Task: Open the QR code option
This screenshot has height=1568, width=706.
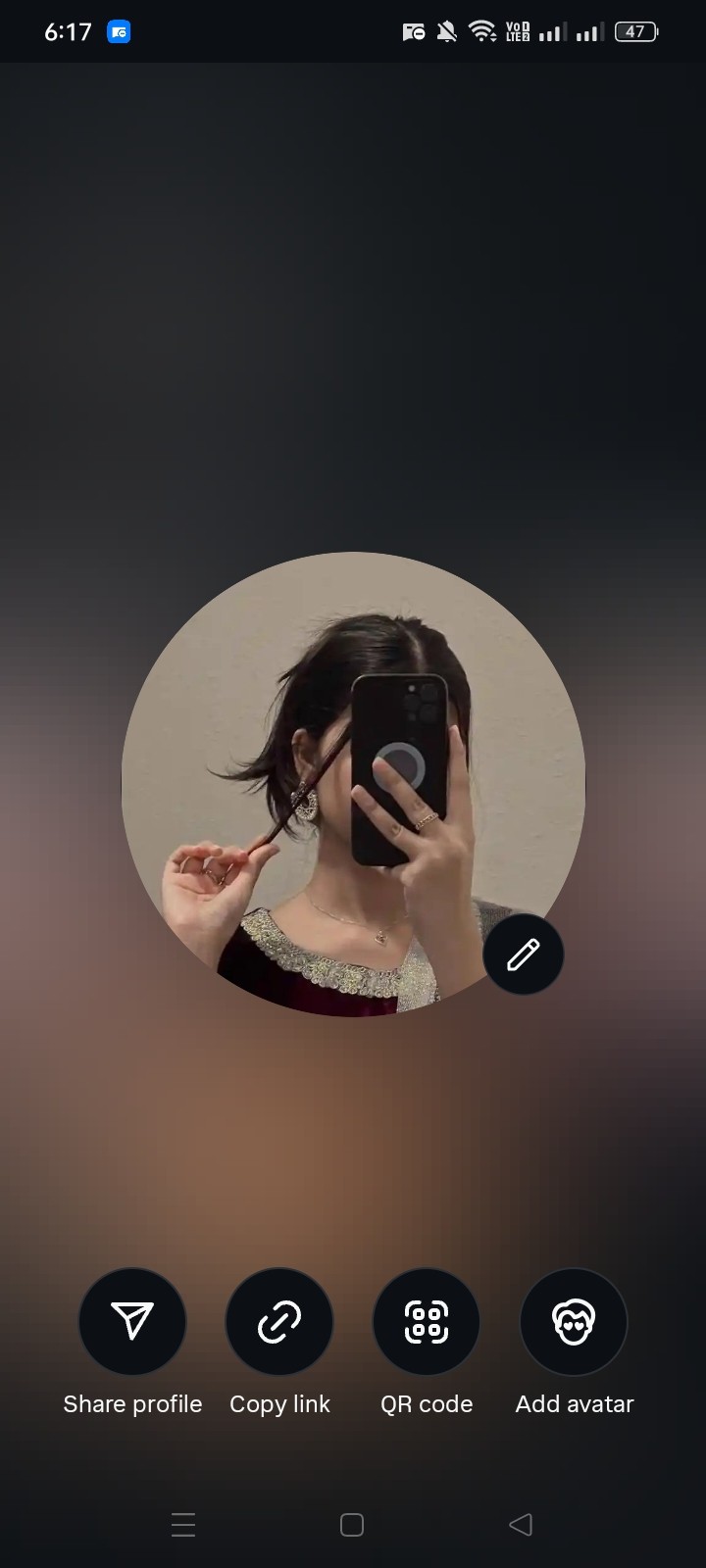Action: click(x=427, y=1321)
